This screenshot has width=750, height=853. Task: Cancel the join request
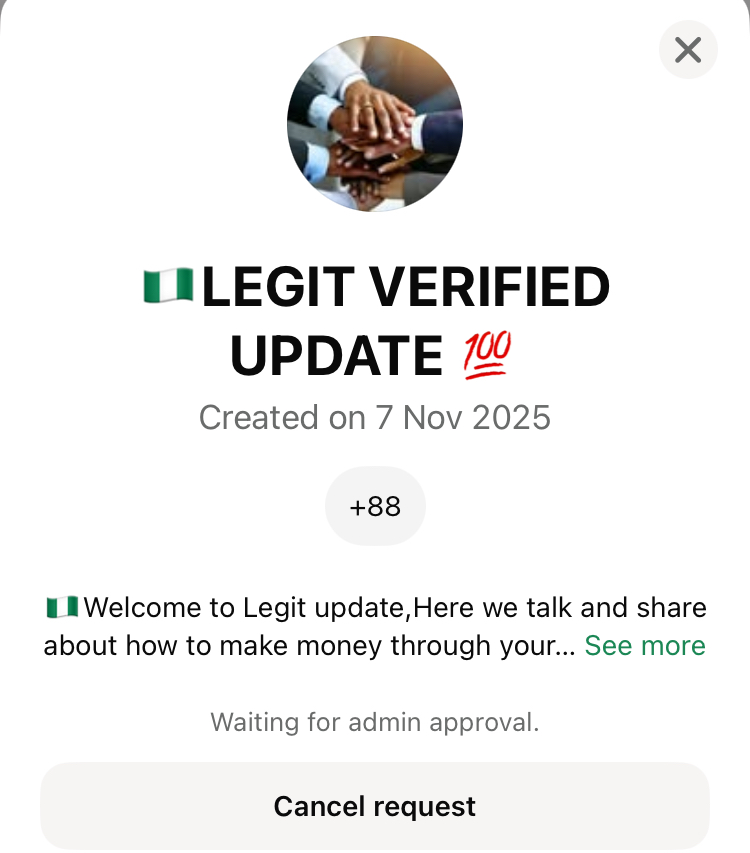375,806
